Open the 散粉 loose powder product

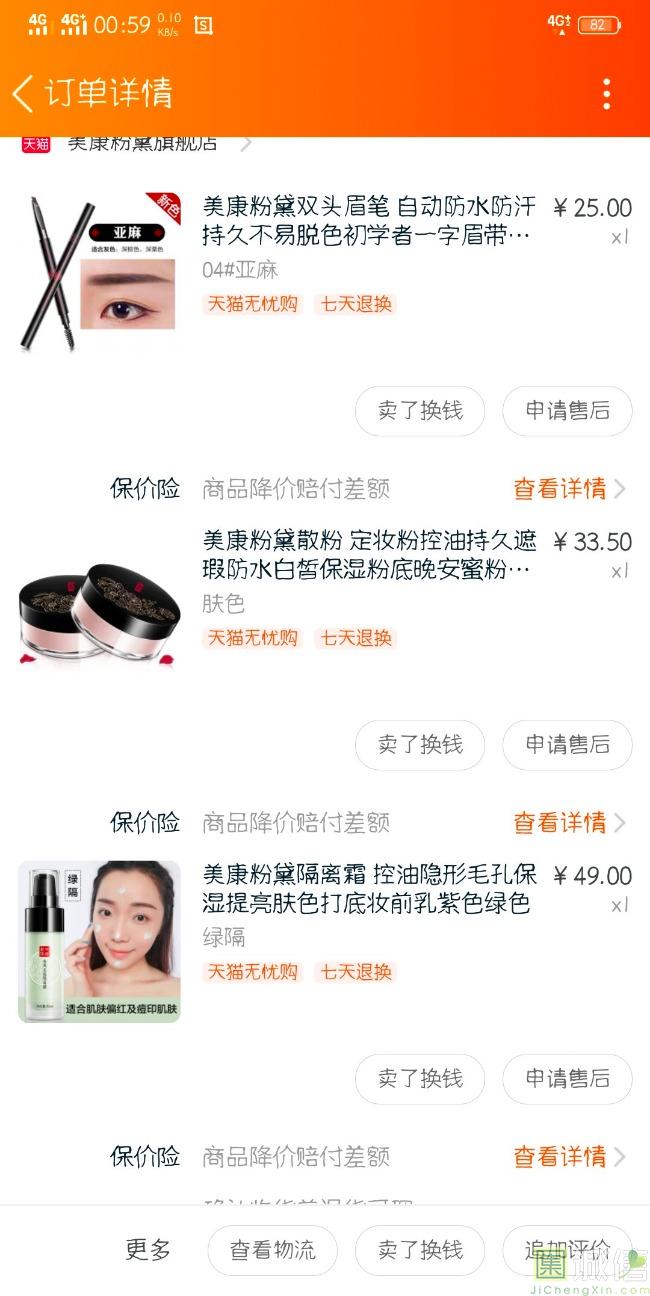[x=368, y=555]
